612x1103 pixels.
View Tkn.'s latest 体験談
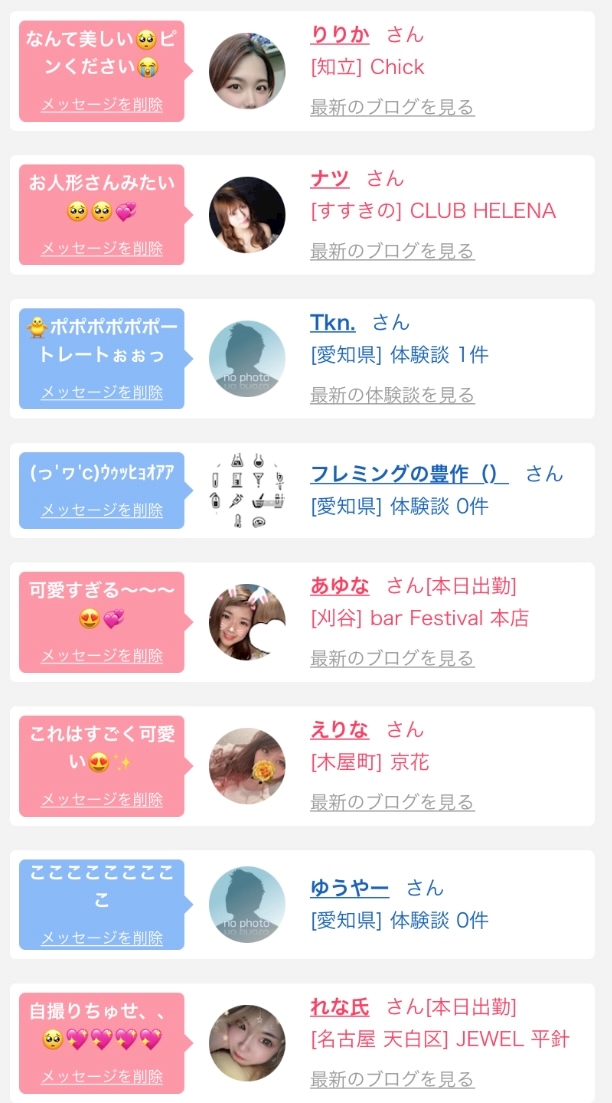(392, 395)
